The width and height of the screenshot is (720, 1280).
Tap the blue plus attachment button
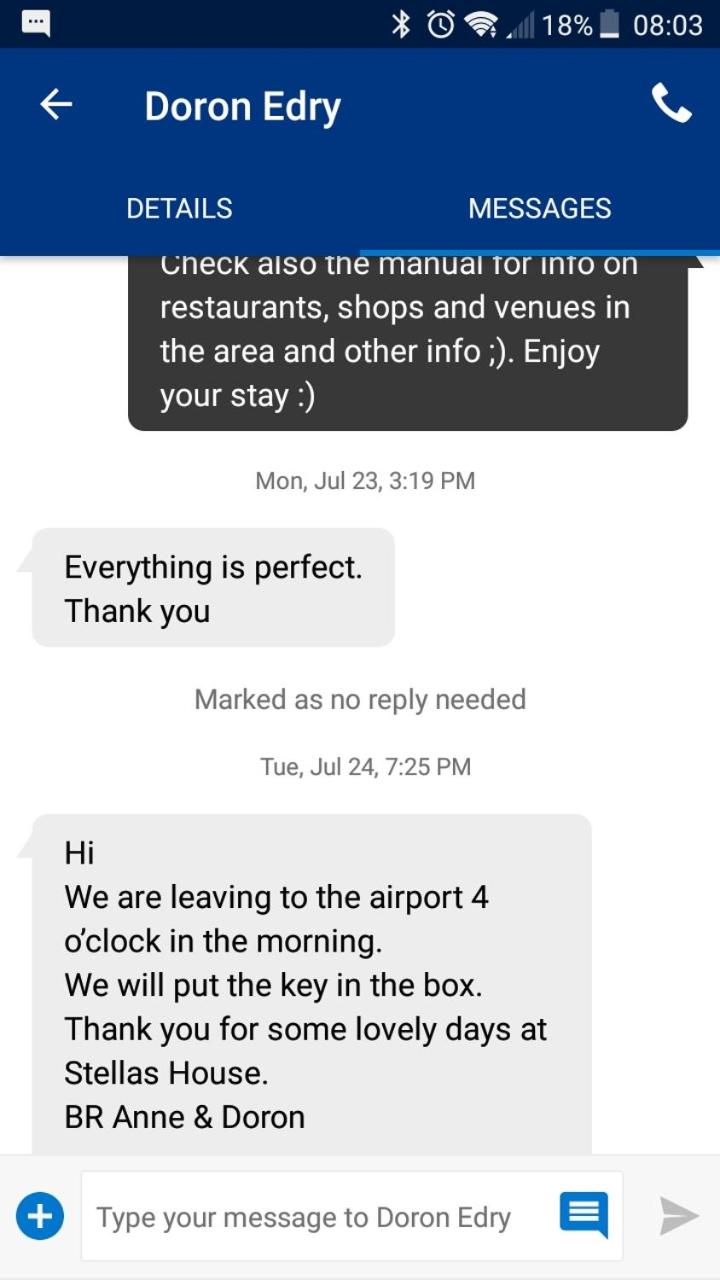pyautogui.click(x=40, y=1216)
